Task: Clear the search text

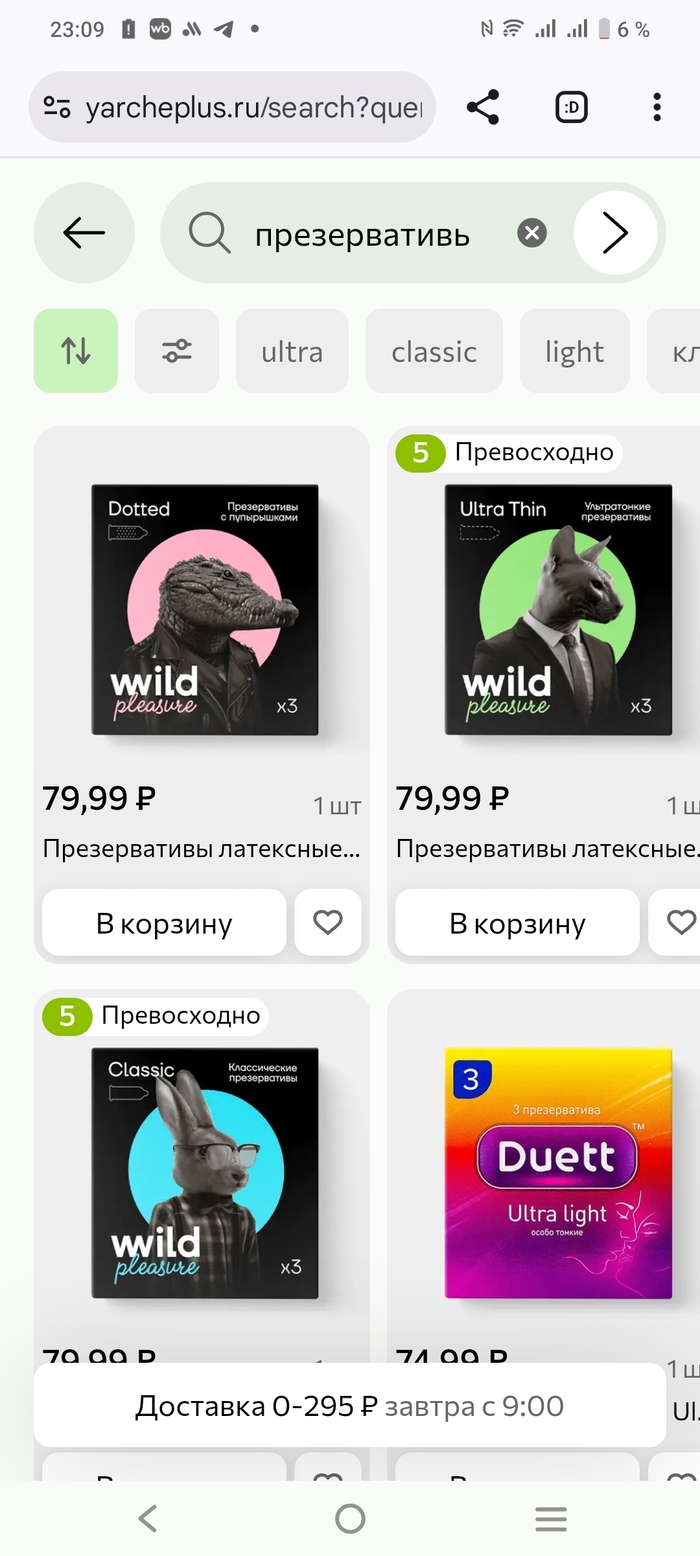Action: point(532,233)
